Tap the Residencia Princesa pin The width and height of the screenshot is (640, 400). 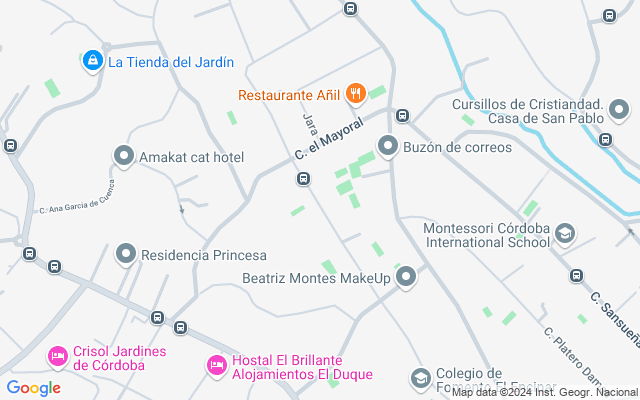tap(126, 254)
